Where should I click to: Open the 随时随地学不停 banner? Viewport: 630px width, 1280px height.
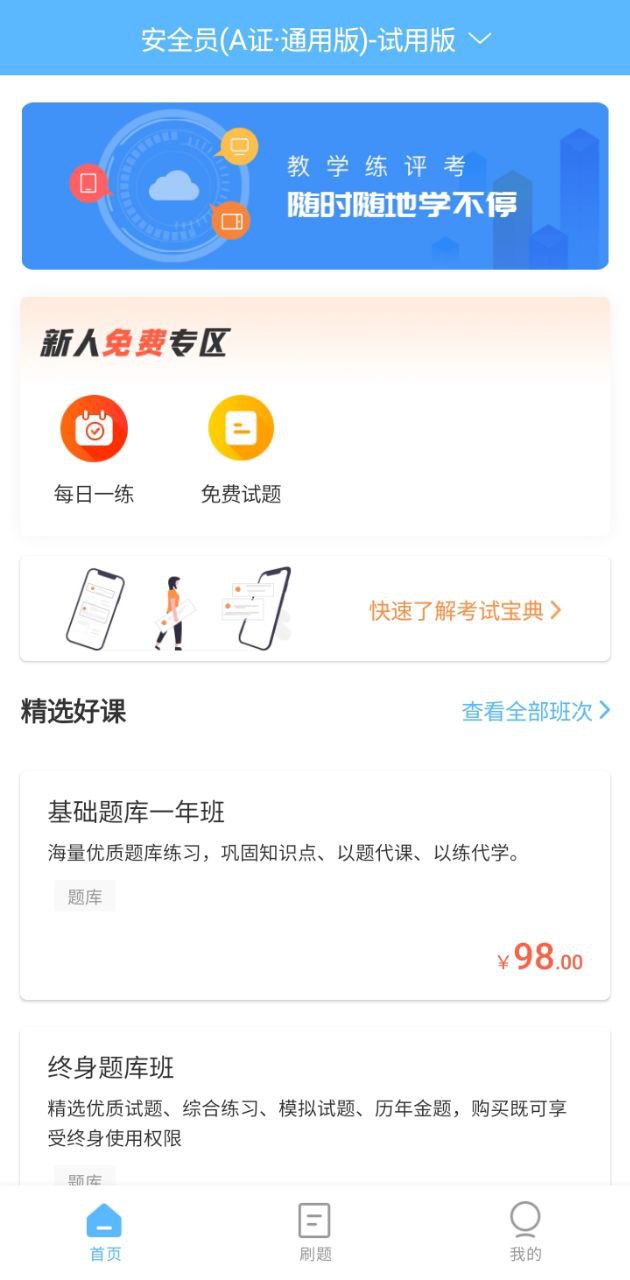click(x=315, y=186)
